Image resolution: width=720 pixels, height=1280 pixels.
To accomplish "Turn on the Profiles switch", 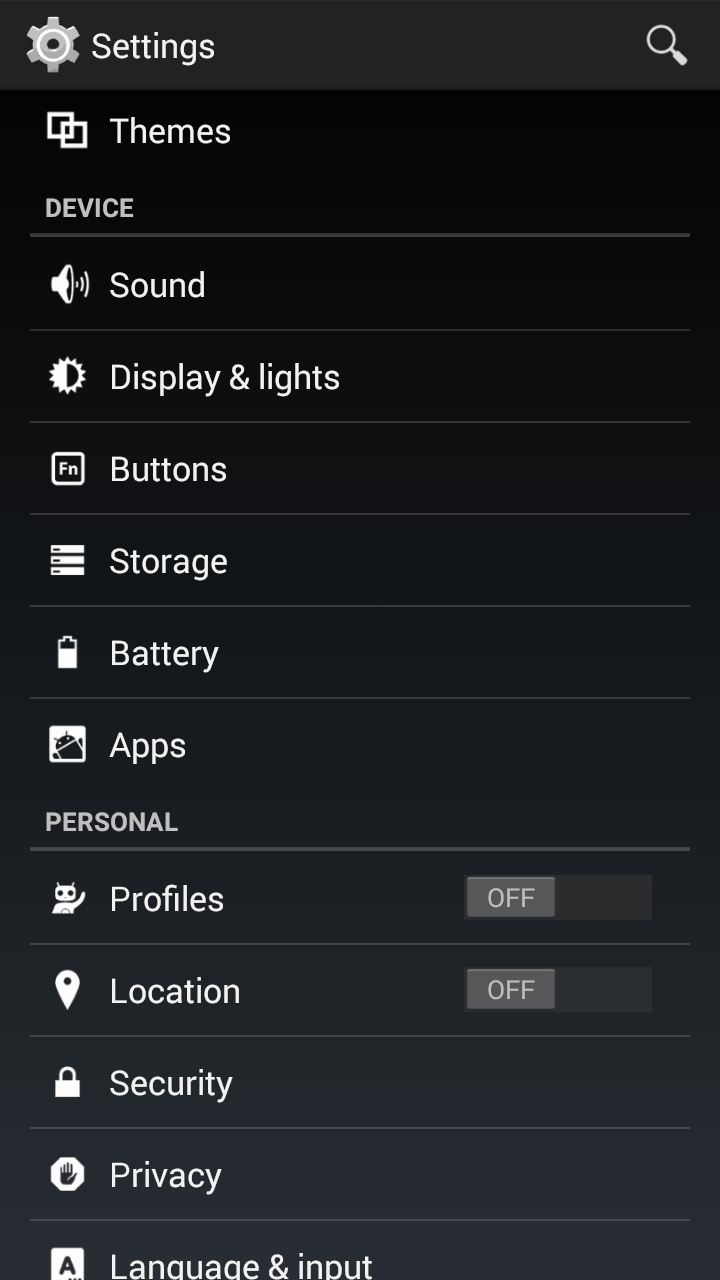I will 558,898.
